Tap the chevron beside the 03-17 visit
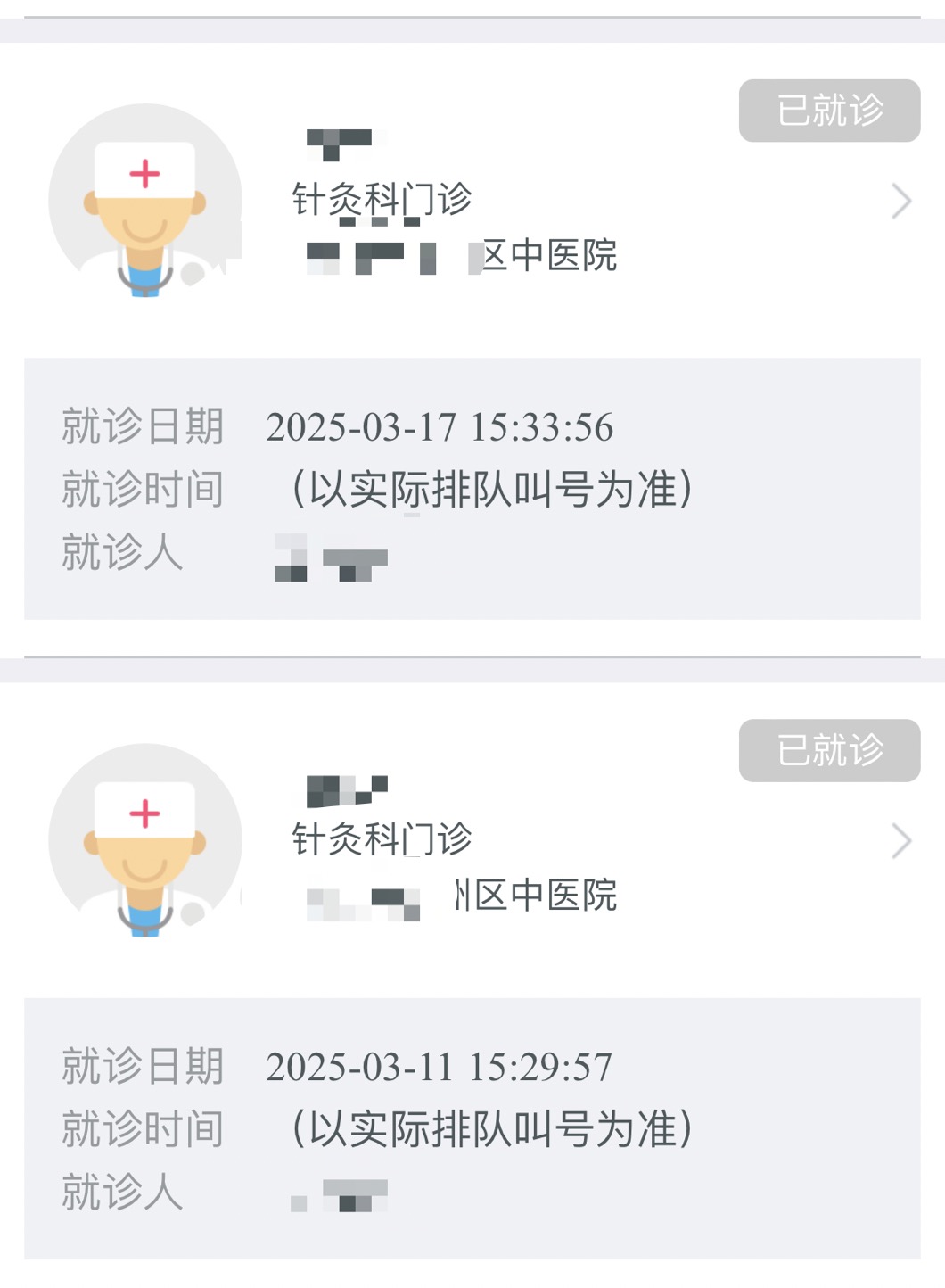This screenshot has width=945, height=1288. click(x=901, y=202)
